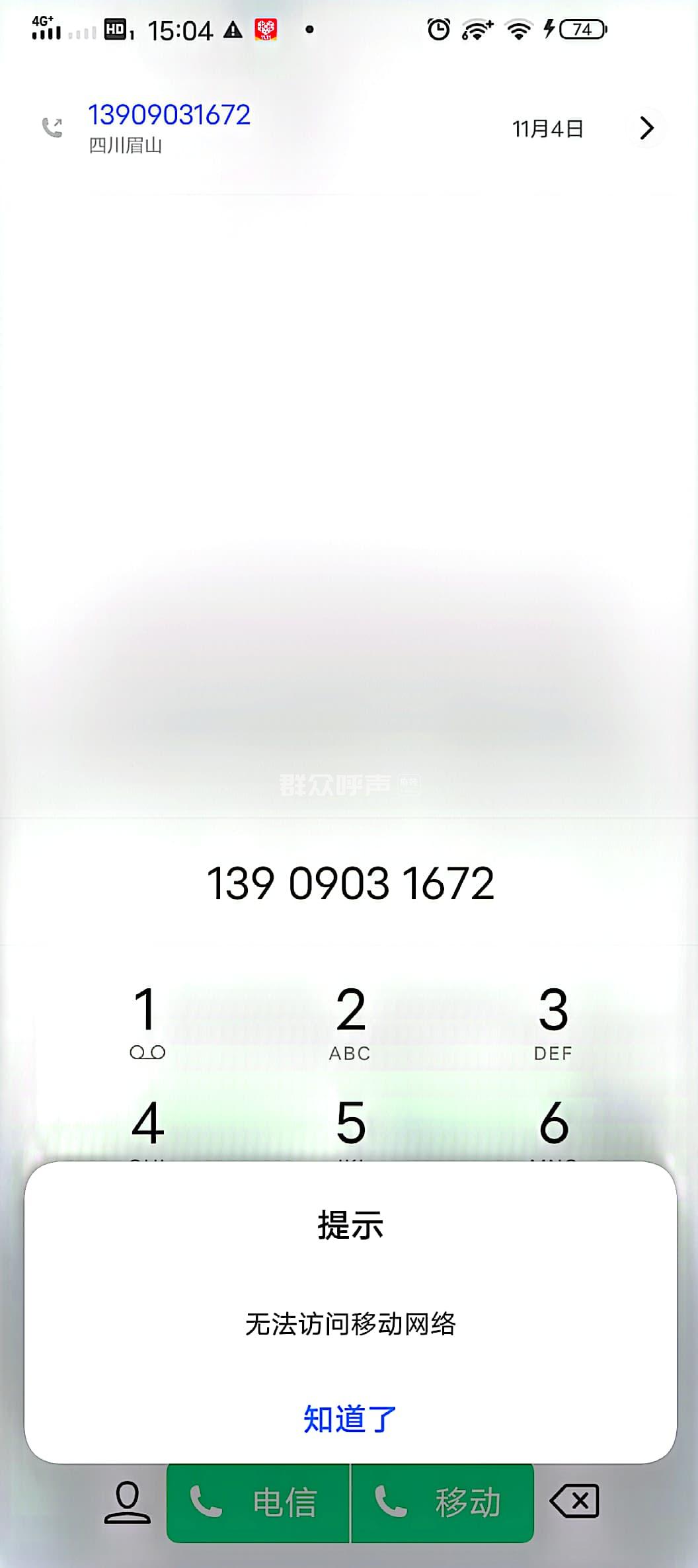Open contacts via the person icon

point(127,1502)
